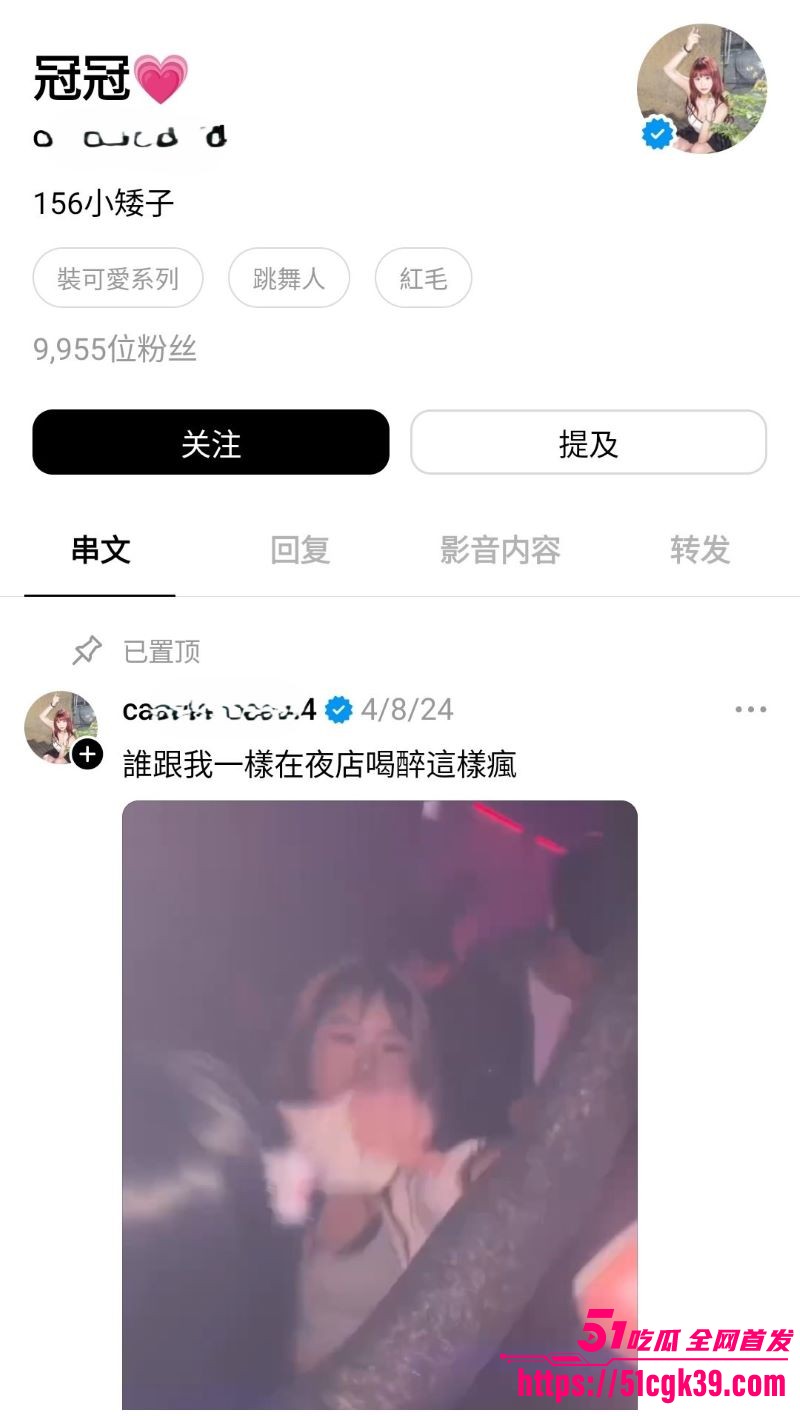Image resolution: width=800 pixels, height=1416 pixels.
Task: Select the 串文 tab
Action: pyautogui.click(x=100, y=550)
